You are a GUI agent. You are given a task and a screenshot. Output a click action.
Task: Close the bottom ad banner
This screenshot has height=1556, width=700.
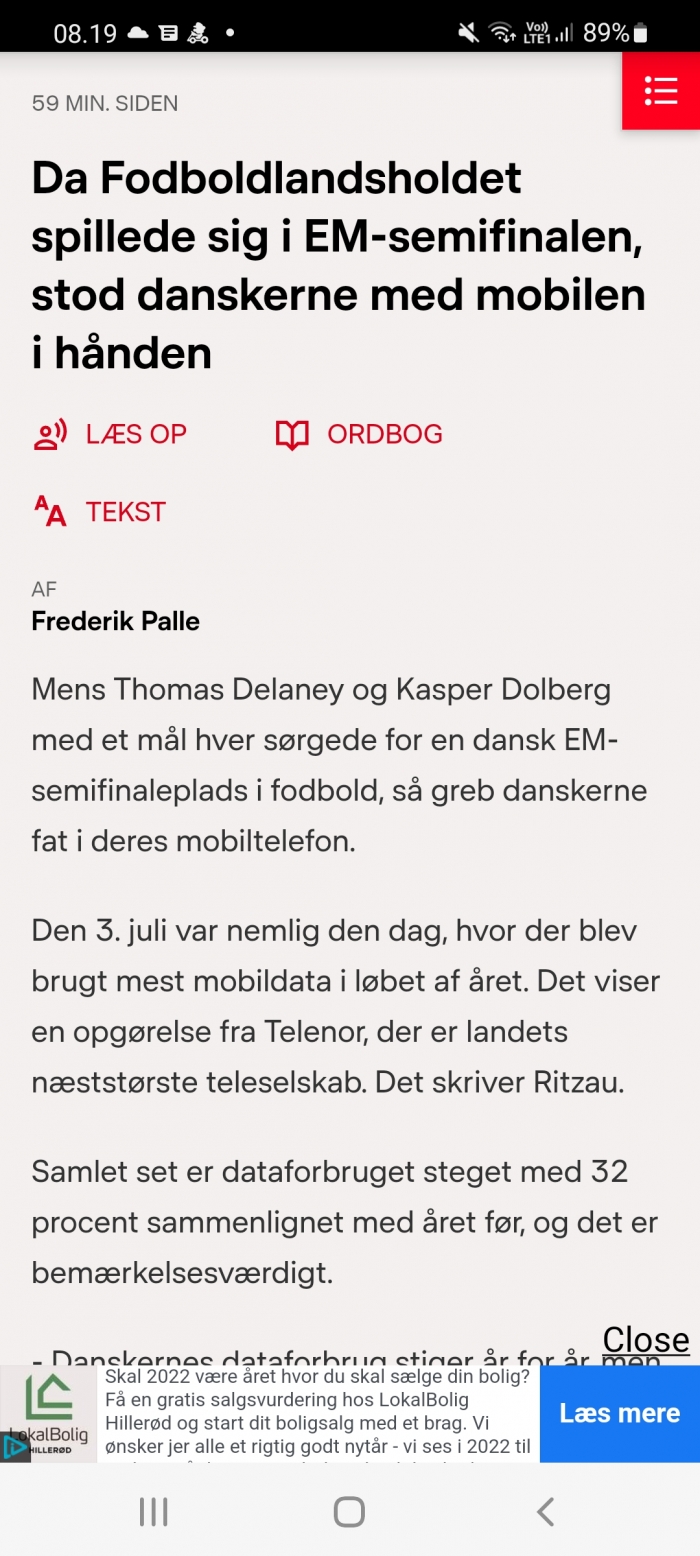coord(645,1339)
